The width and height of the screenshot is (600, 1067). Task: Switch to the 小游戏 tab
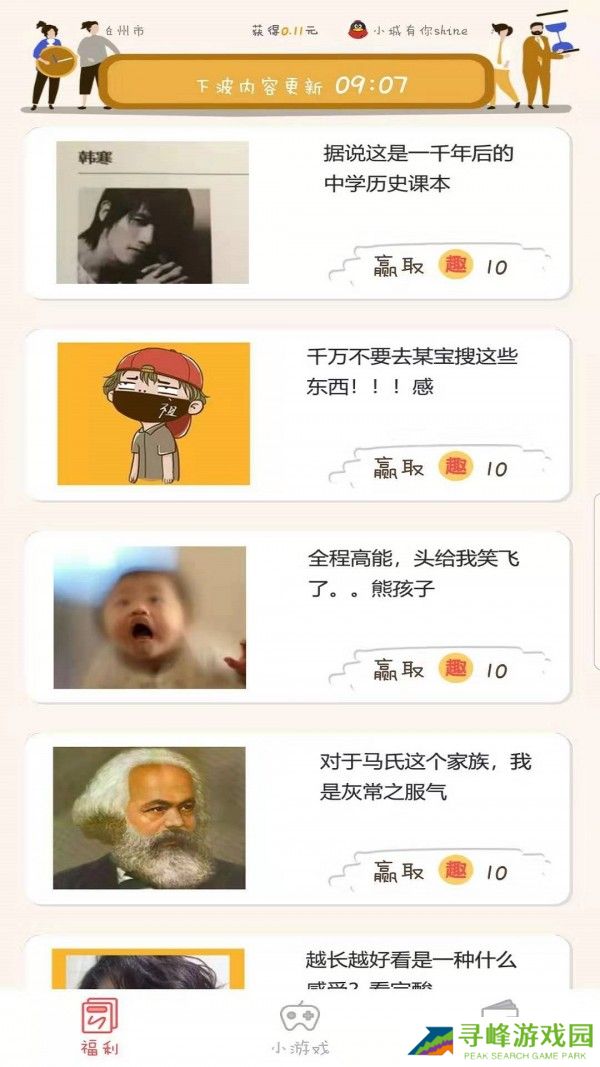(x=299, y=1027)
